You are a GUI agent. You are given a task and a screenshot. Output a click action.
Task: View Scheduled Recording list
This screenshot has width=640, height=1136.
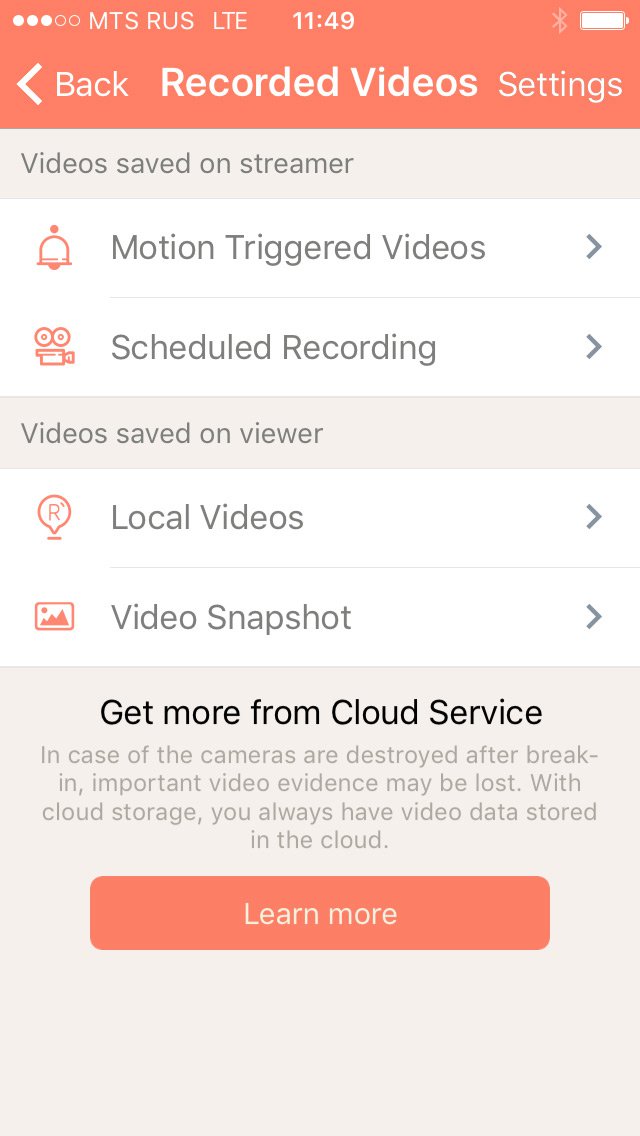click(320, 348)
